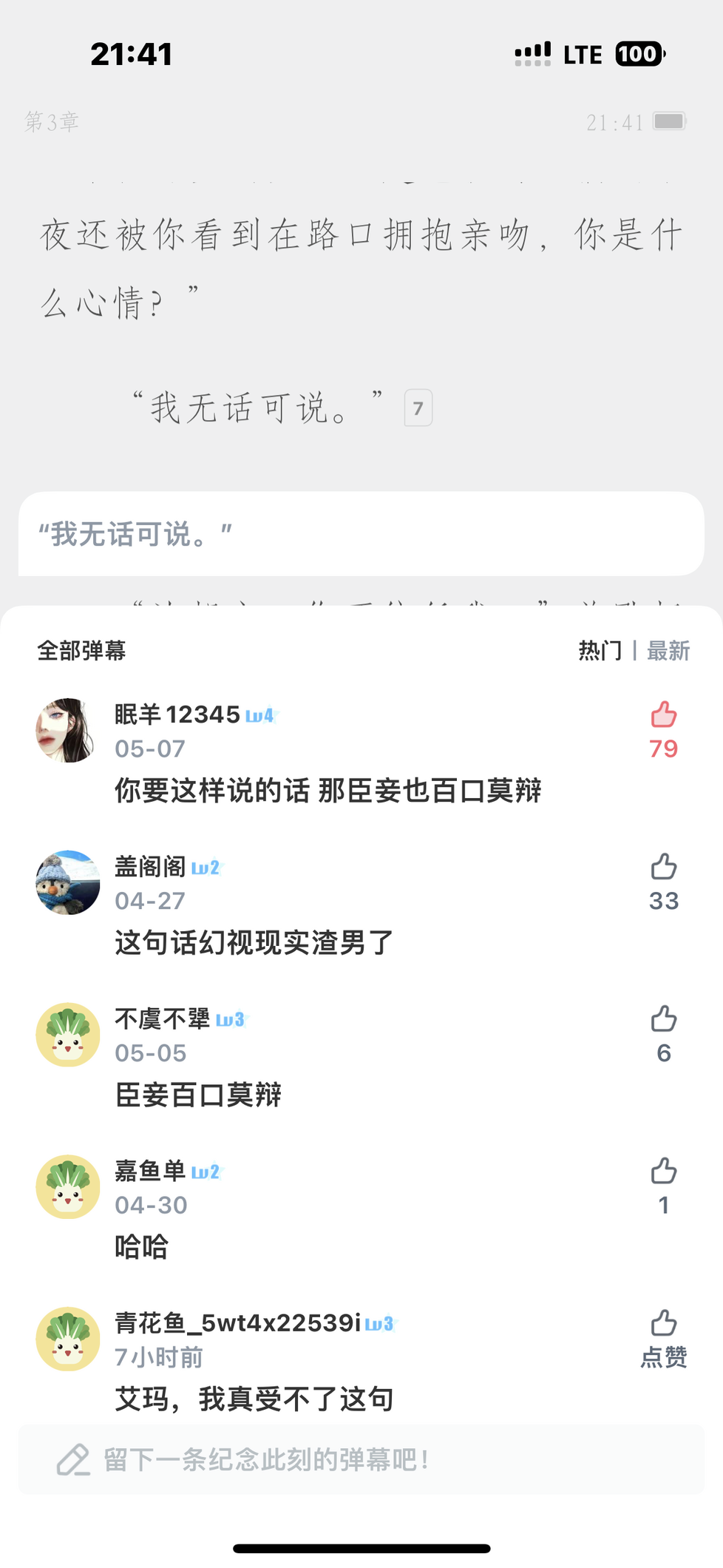Viewport: 723px width, 1568px height.
Task: Open 眠羊12345's profile avatar
Action: (68, 731)
